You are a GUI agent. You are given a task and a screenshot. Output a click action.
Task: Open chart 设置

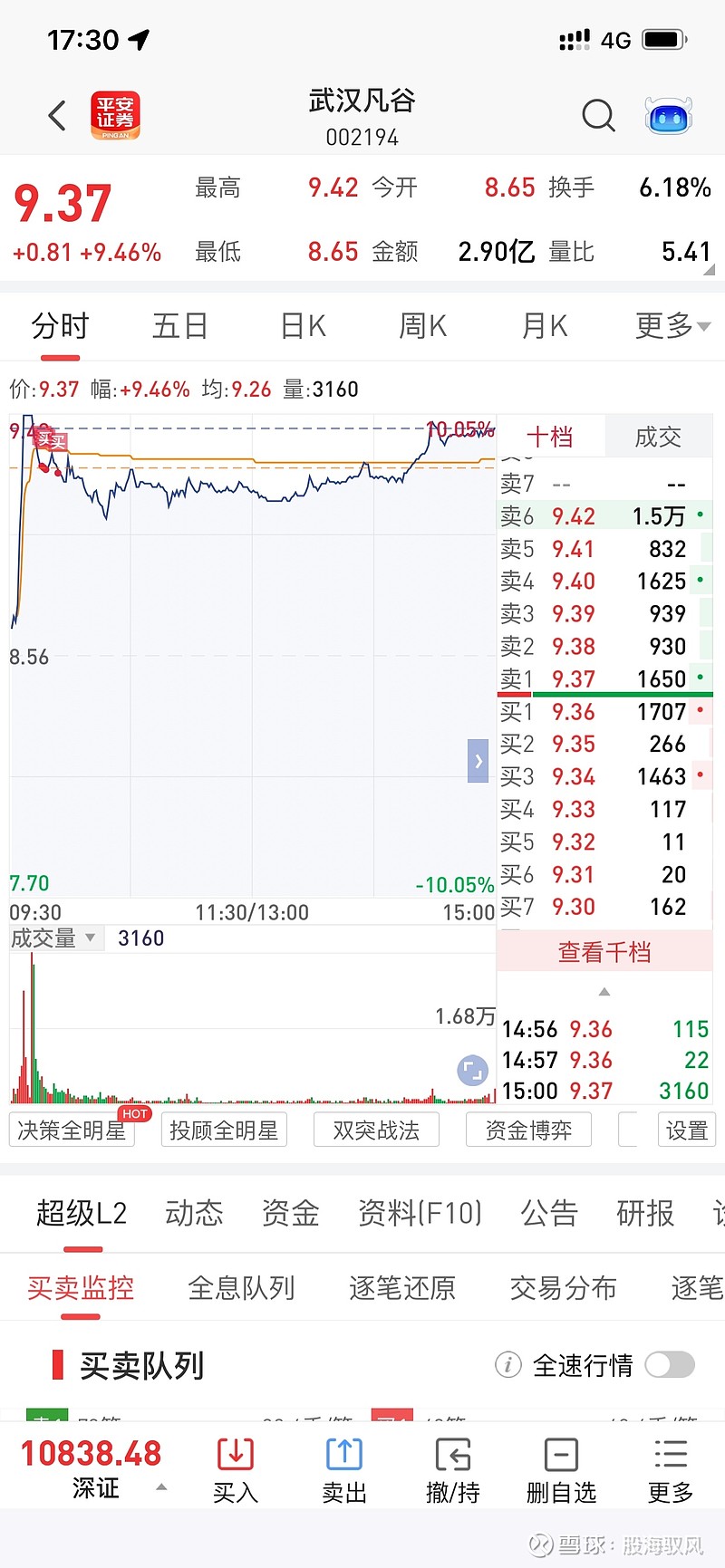(x=686, y=1130)
